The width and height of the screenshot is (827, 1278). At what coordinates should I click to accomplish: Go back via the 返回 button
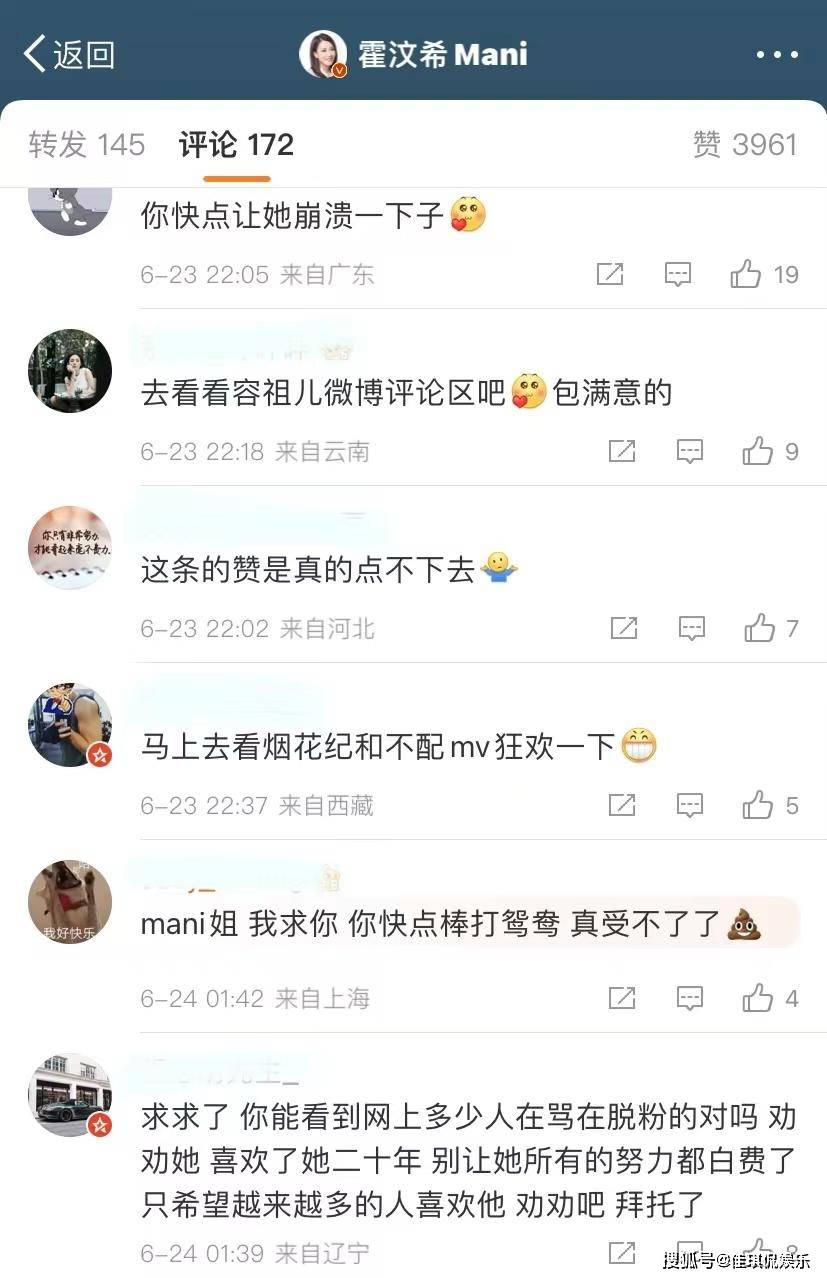tap(68, 54)
